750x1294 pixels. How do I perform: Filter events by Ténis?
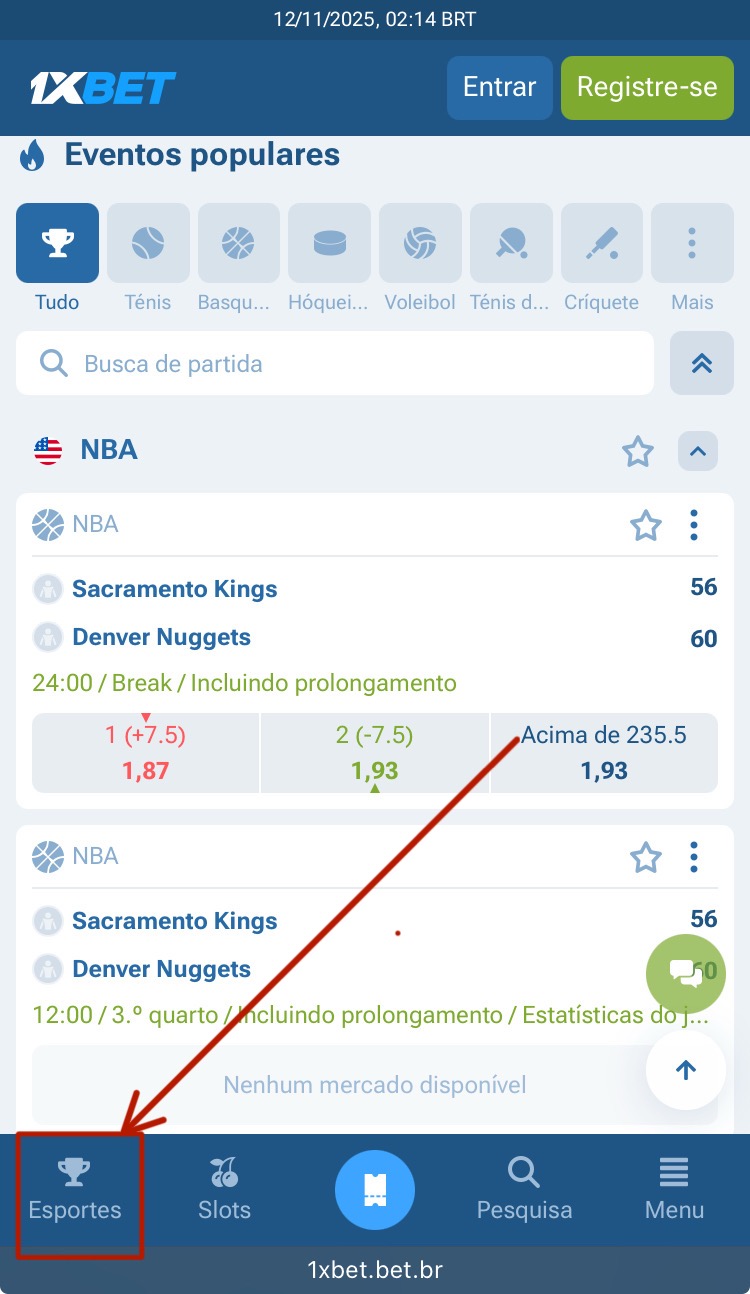pyautogui.click(x=148, y=244)
